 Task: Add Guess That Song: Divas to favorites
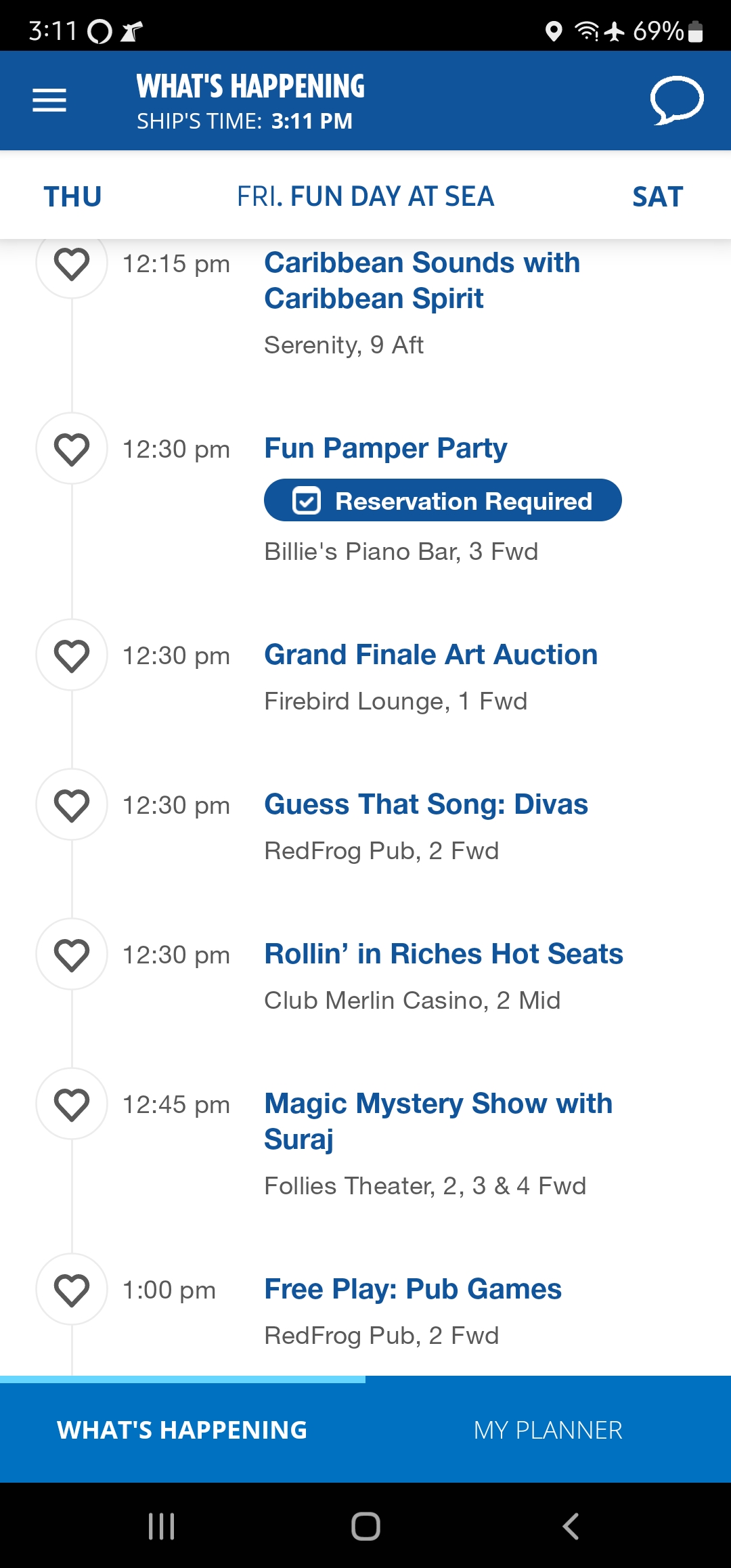coord(72,804)
